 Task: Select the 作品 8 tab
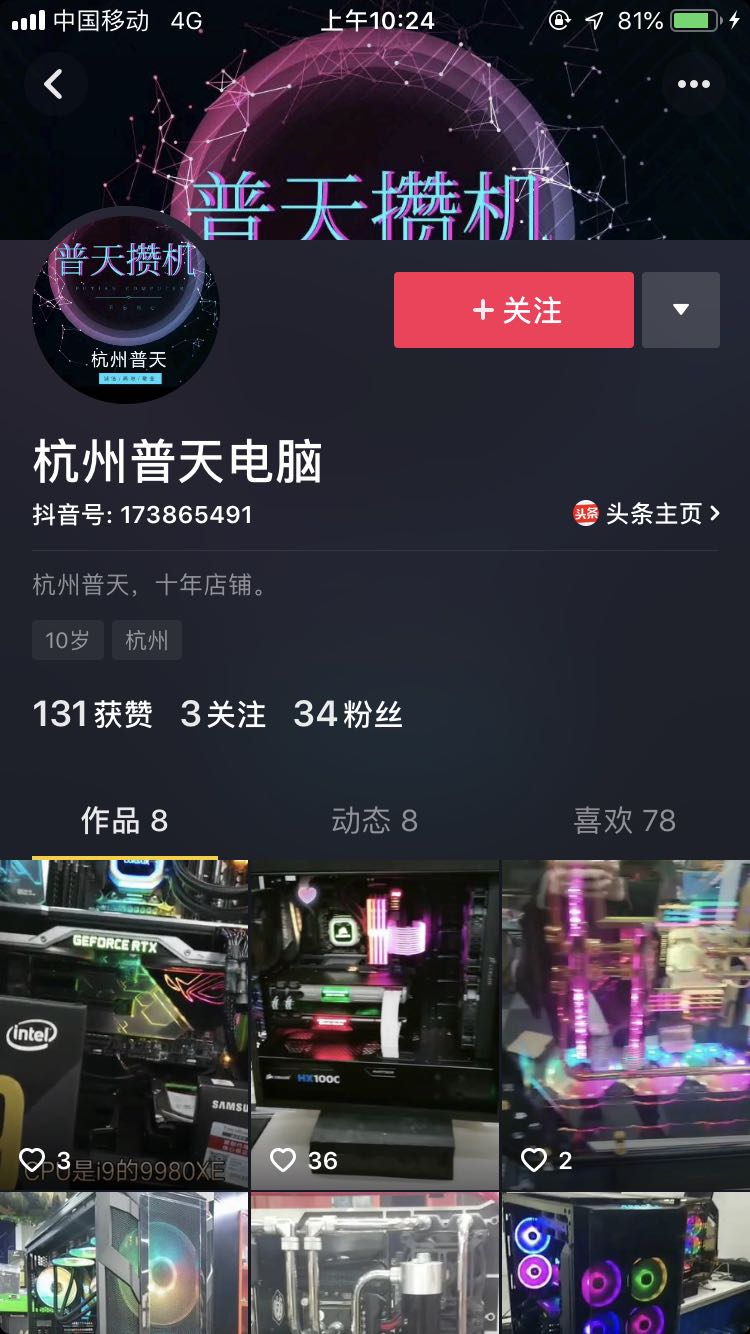click(125, 821)
